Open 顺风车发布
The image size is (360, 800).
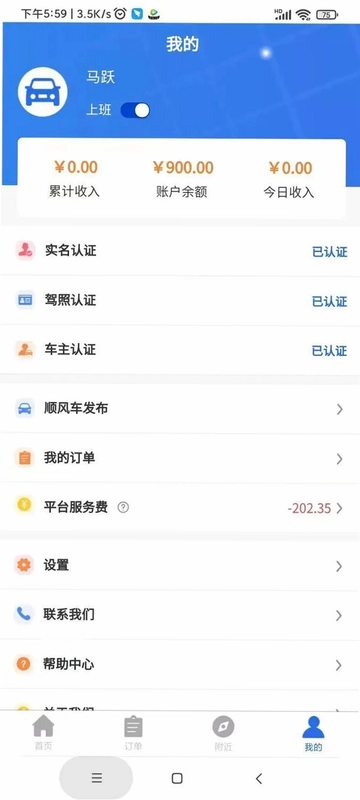click(180, 409)
